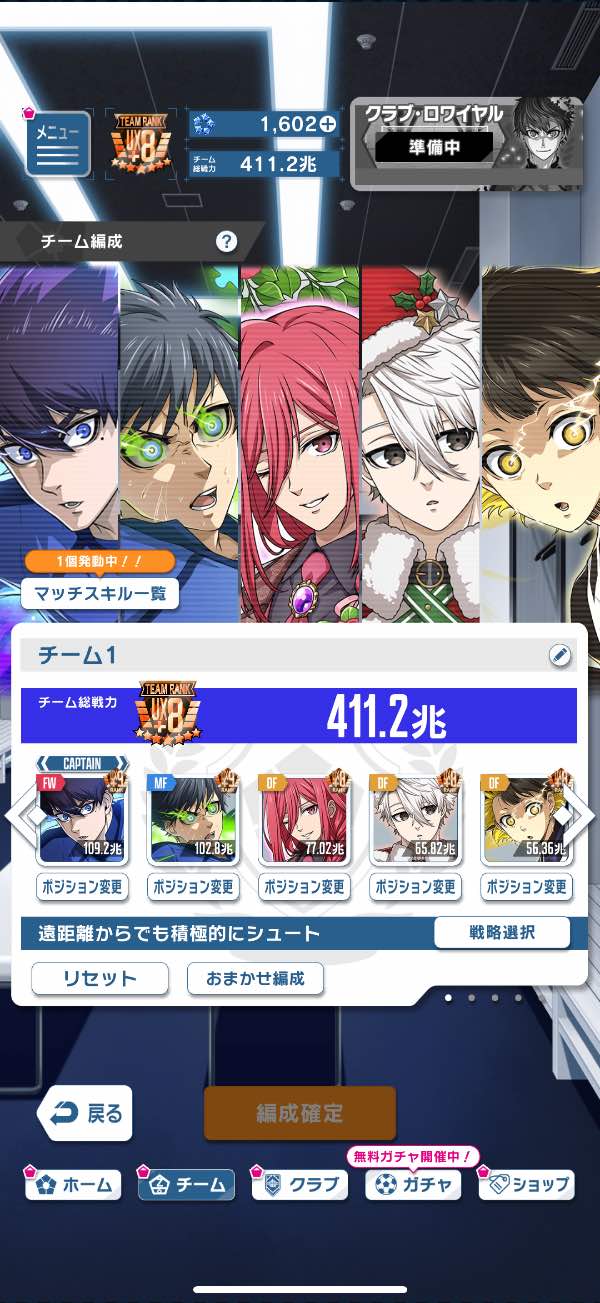View the マッチスキル一覧 list
600x1303 pixels.
click(99, 593)
